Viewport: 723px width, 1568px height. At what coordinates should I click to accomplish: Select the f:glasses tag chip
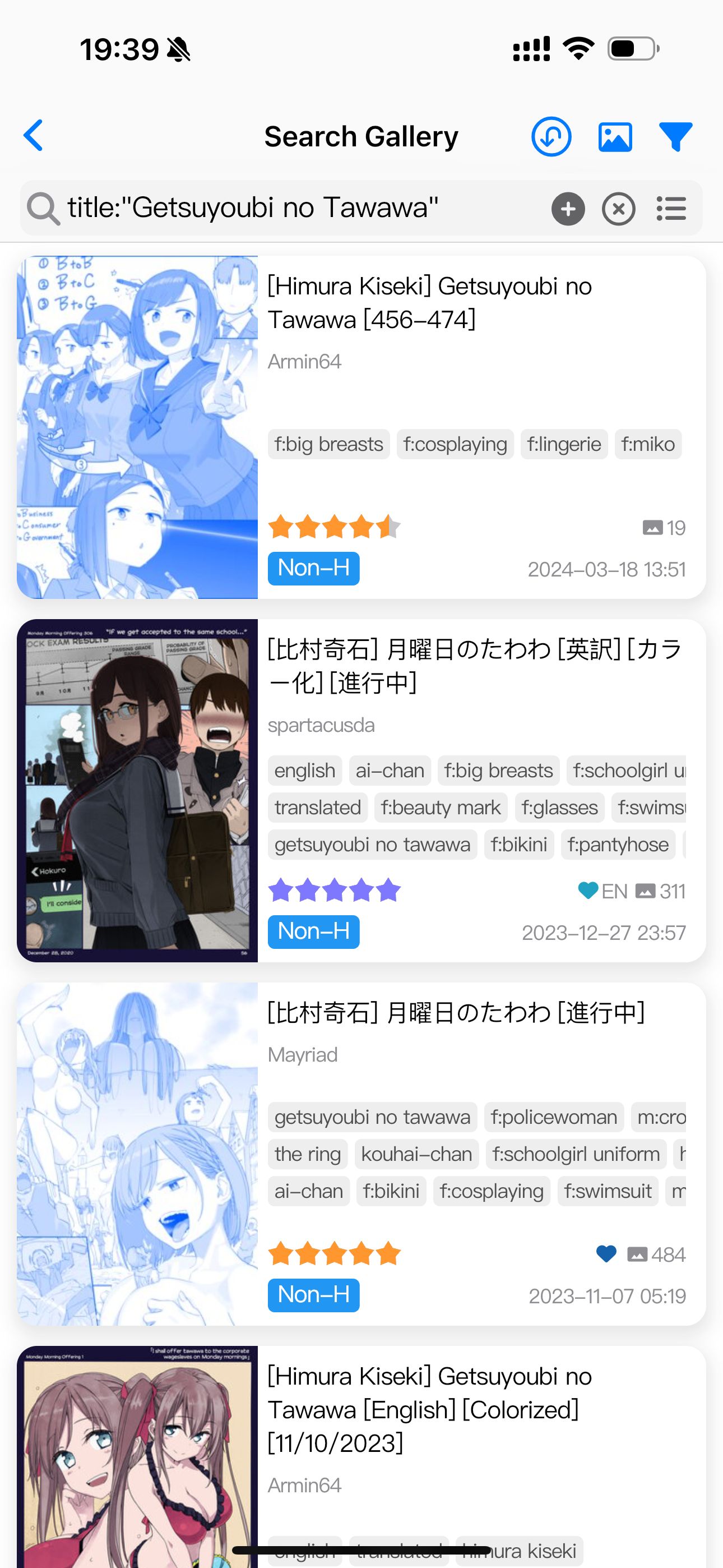559,808
